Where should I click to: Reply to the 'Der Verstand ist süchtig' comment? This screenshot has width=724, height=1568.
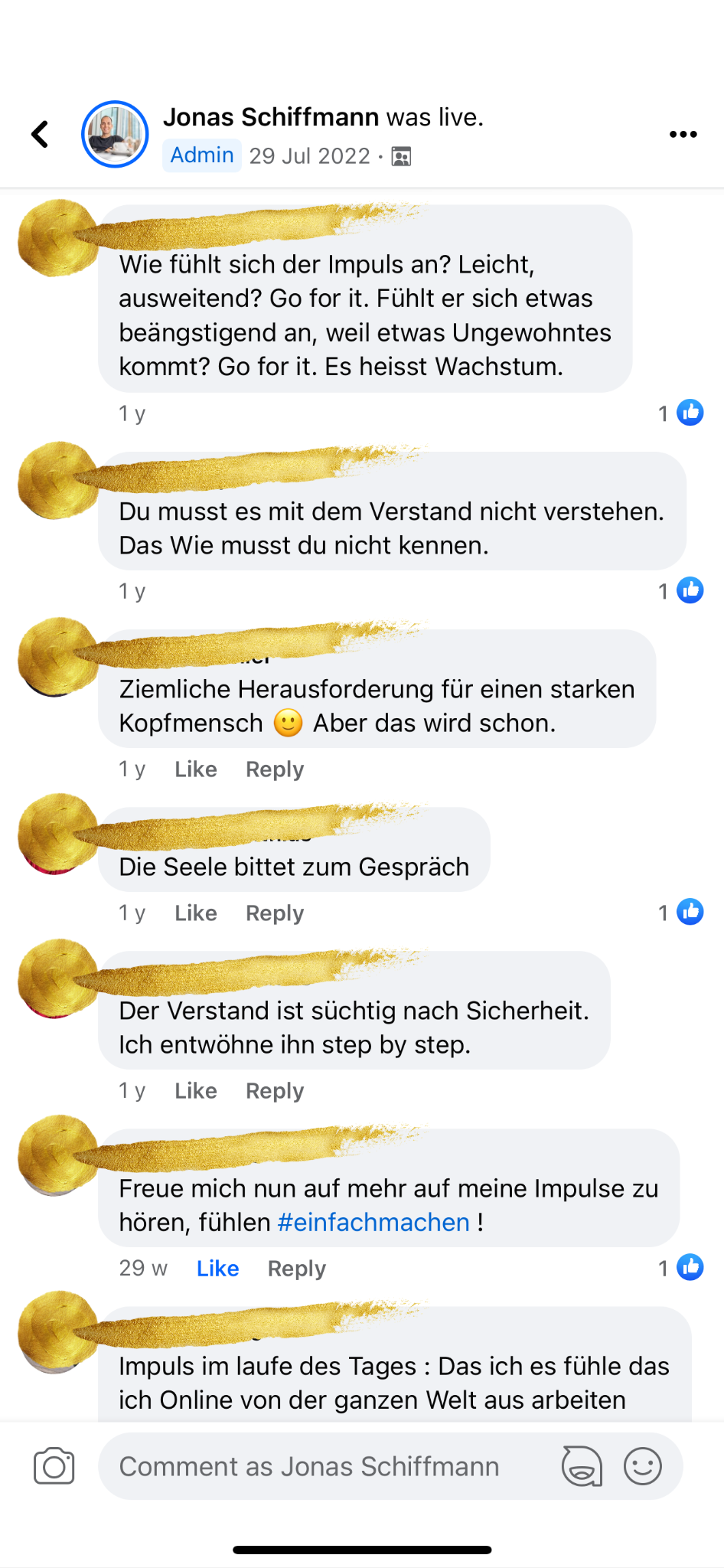[275, 1091]
